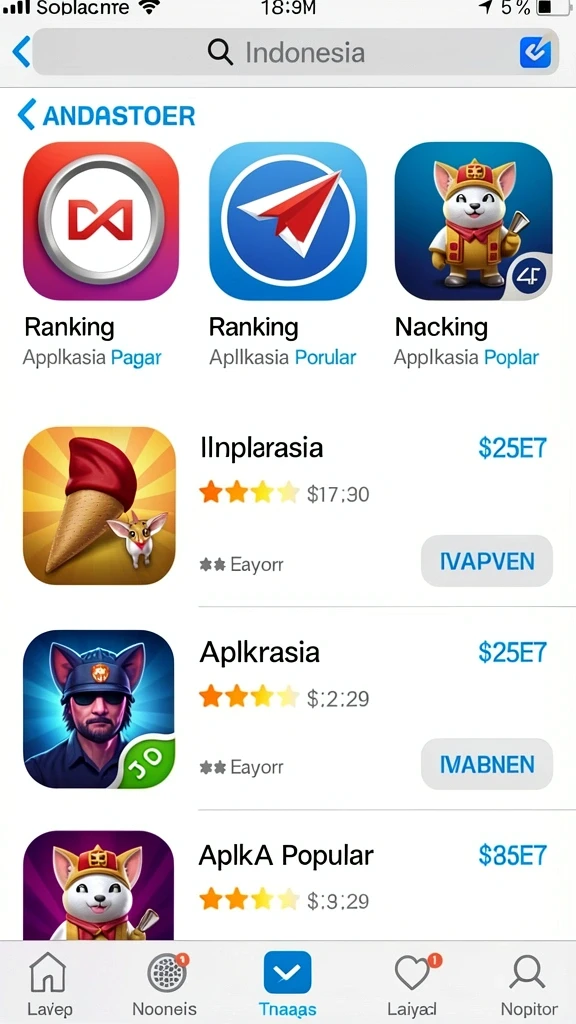Switch to the Nooneis tab
The height and width of the screenshot is (1024, 576).
click(x=165, y=984)
